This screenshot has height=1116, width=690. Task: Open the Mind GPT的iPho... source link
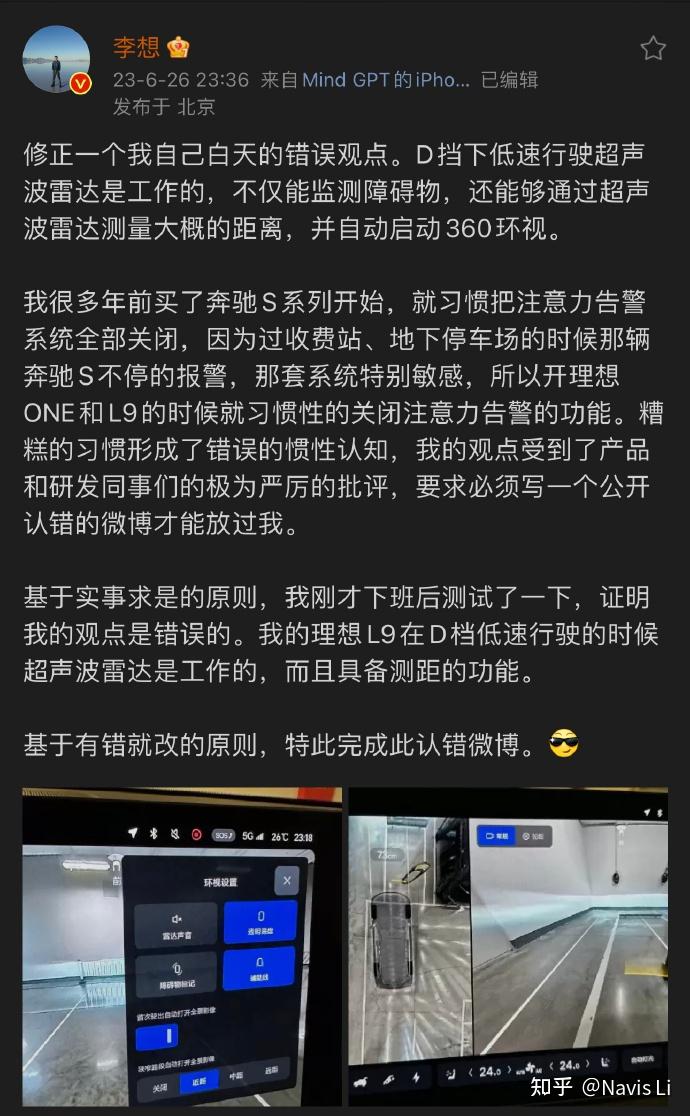point(386,80)
